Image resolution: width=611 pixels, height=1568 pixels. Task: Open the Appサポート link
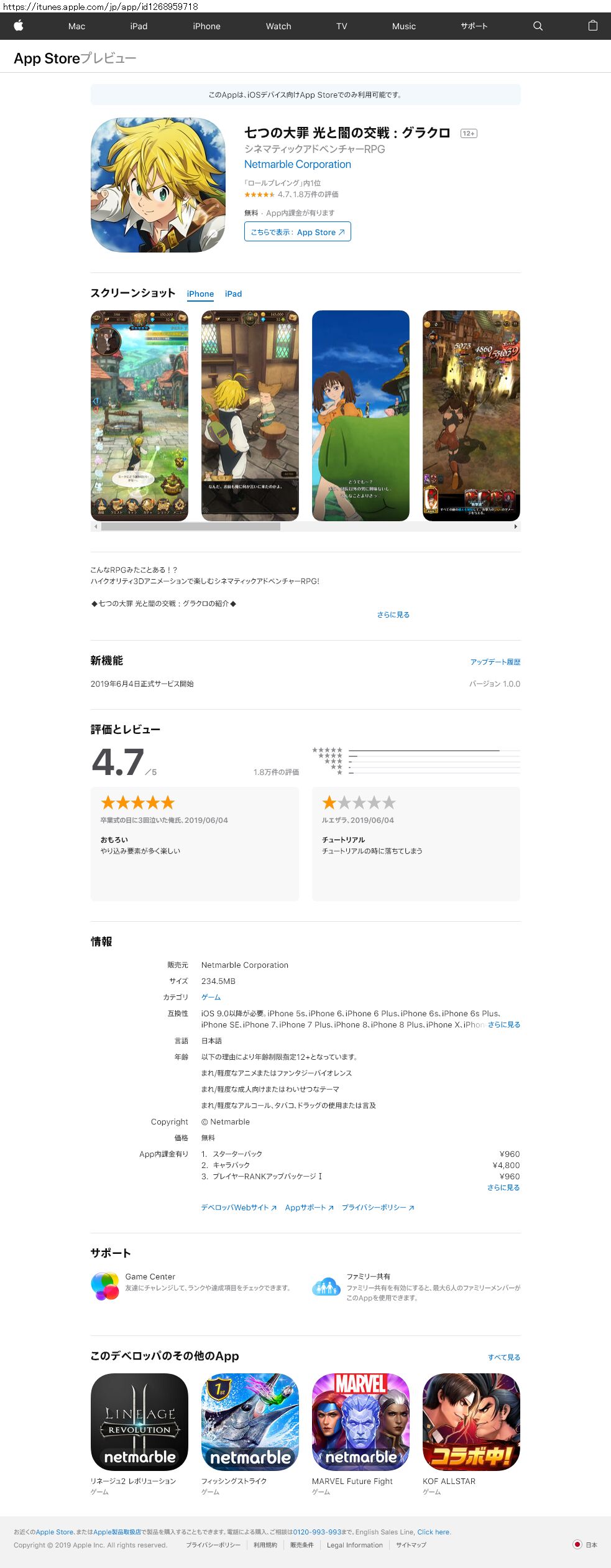coord(309,1207)
